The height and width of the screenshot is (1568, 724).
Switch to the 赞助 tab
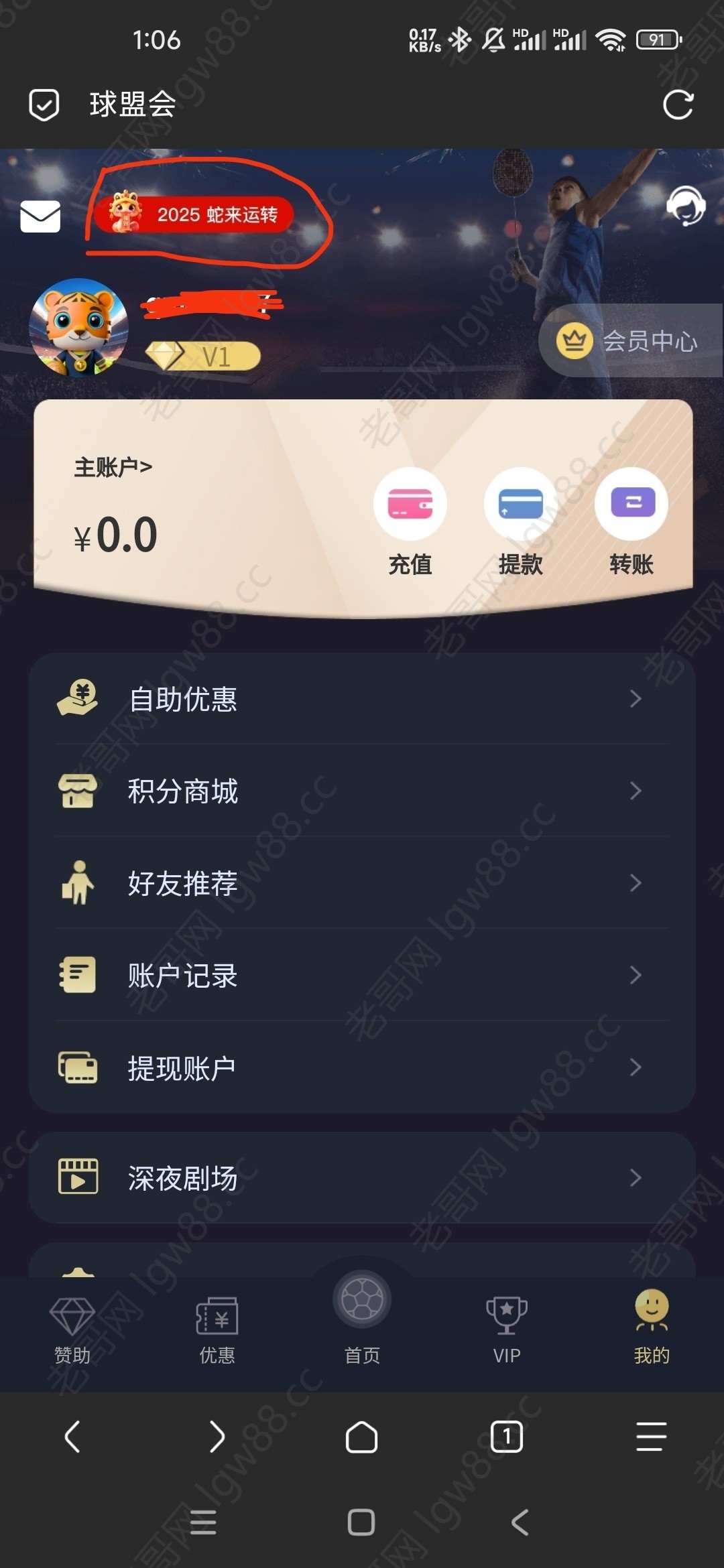[72, 1330]
